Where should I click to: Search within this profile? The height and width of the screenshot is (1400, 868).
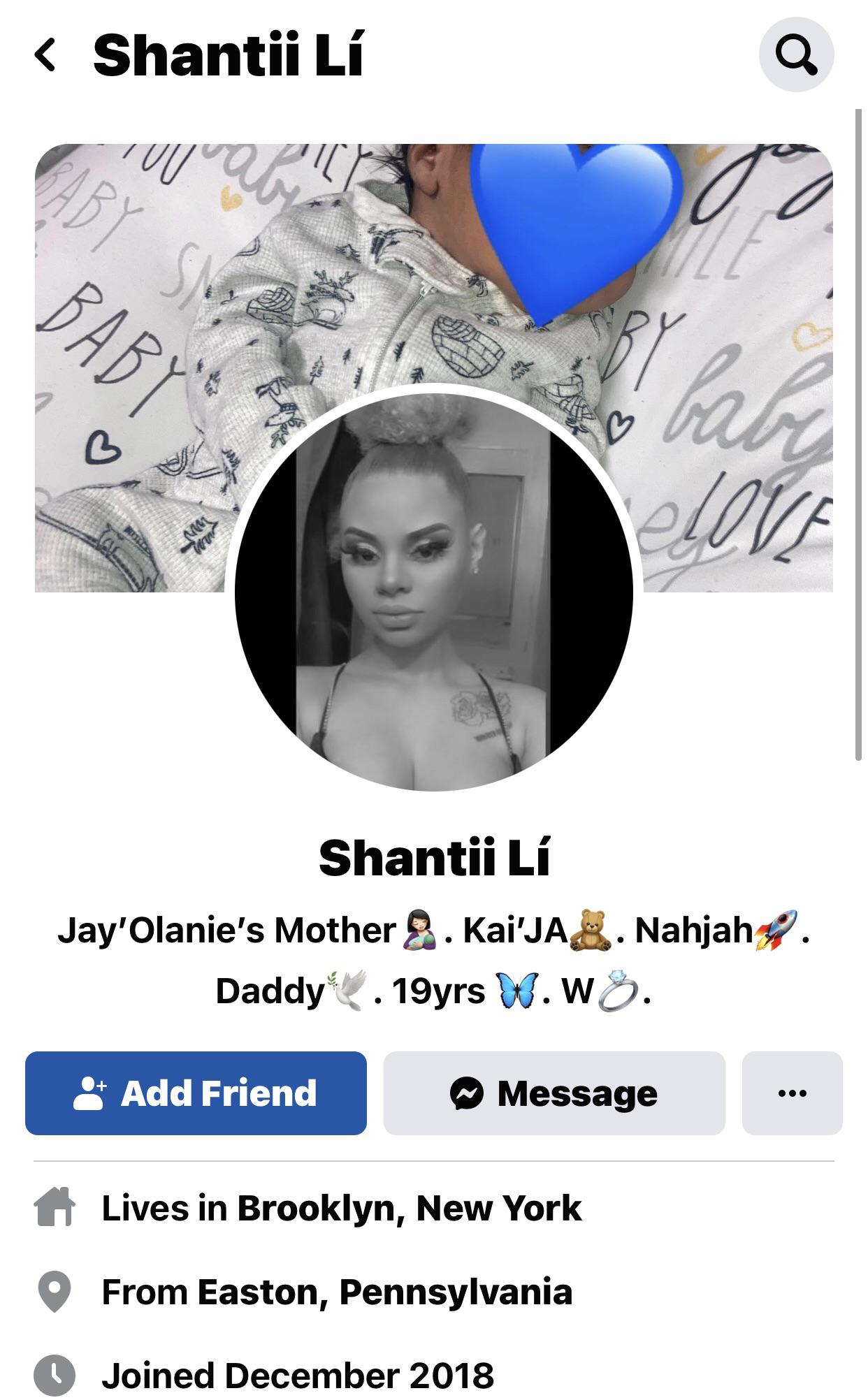(796, 55)
